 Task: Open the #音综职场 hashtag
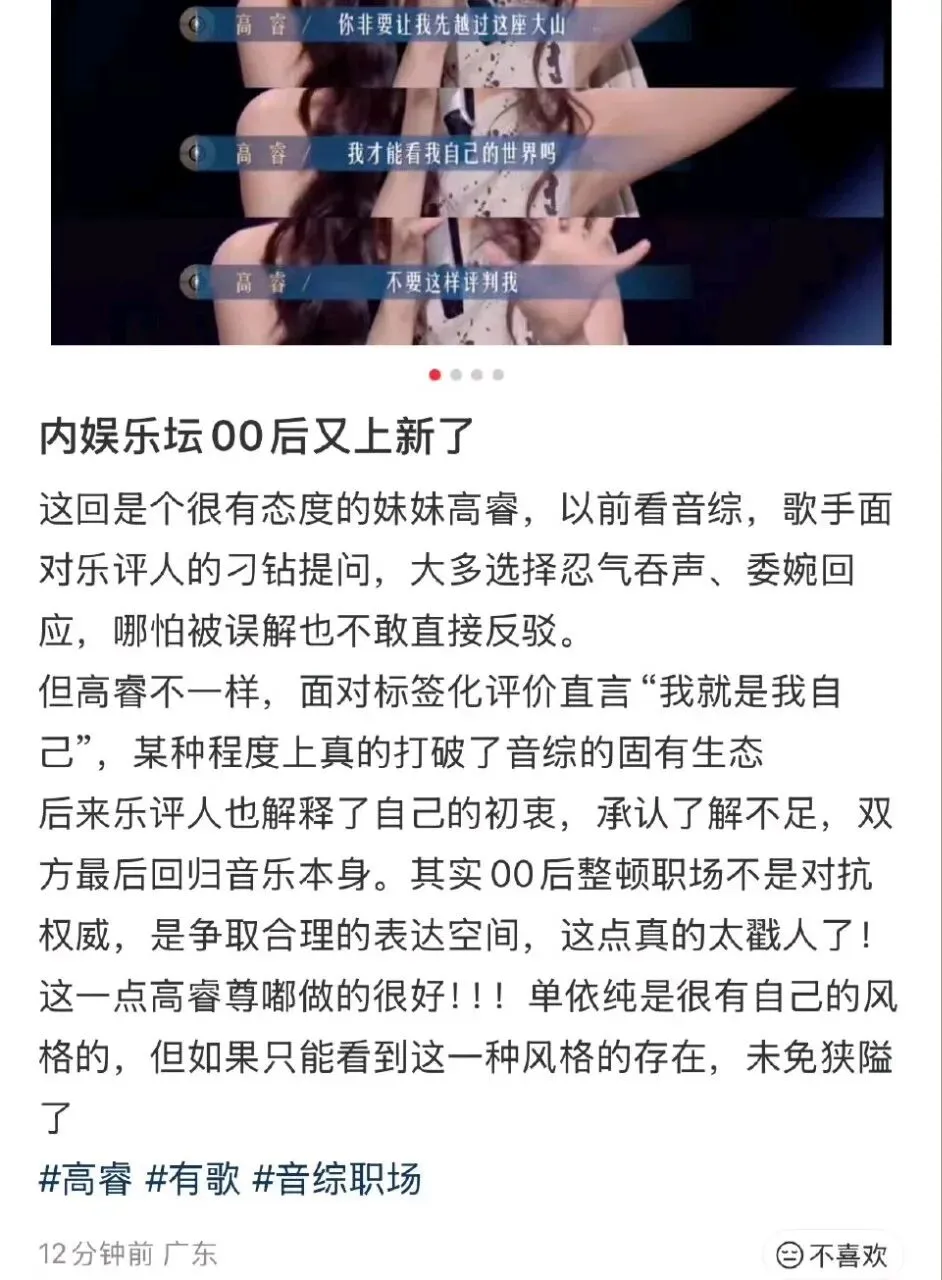click(x=337, y=1180)
